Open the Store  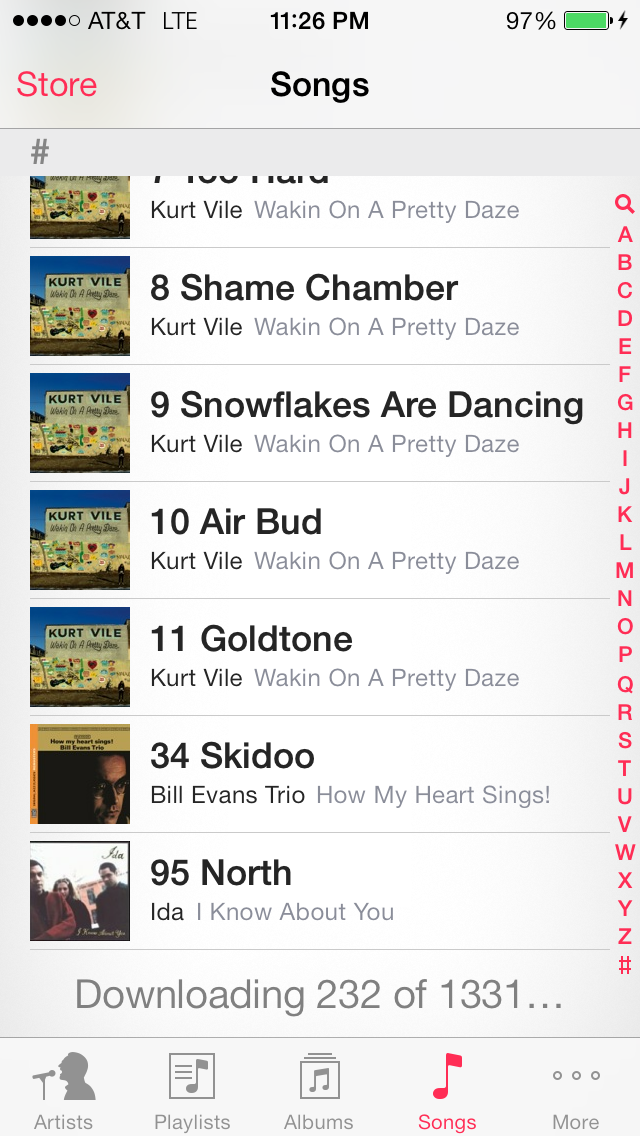[57, 85]
